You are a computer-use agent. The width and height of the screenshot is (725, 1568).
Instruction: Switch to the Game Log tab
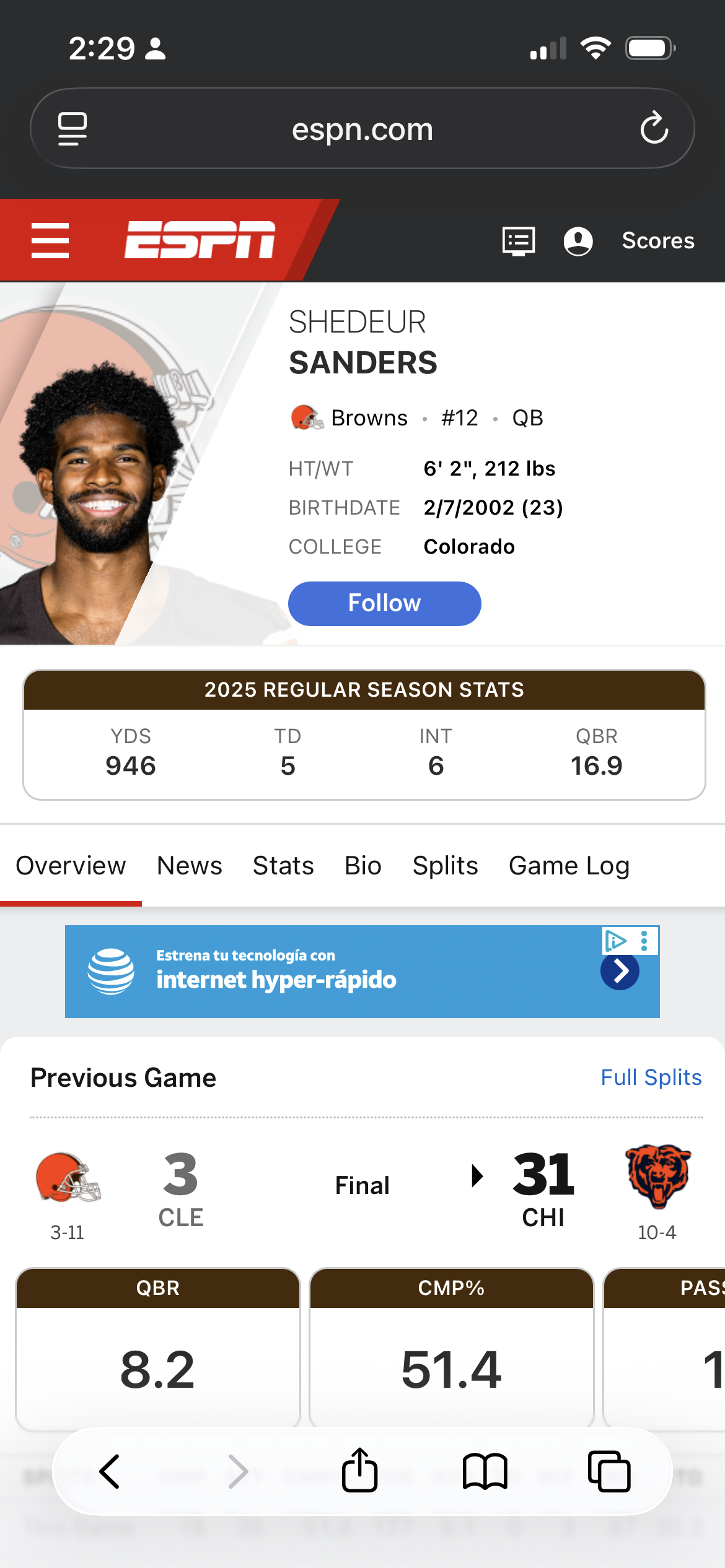(569, 865)
